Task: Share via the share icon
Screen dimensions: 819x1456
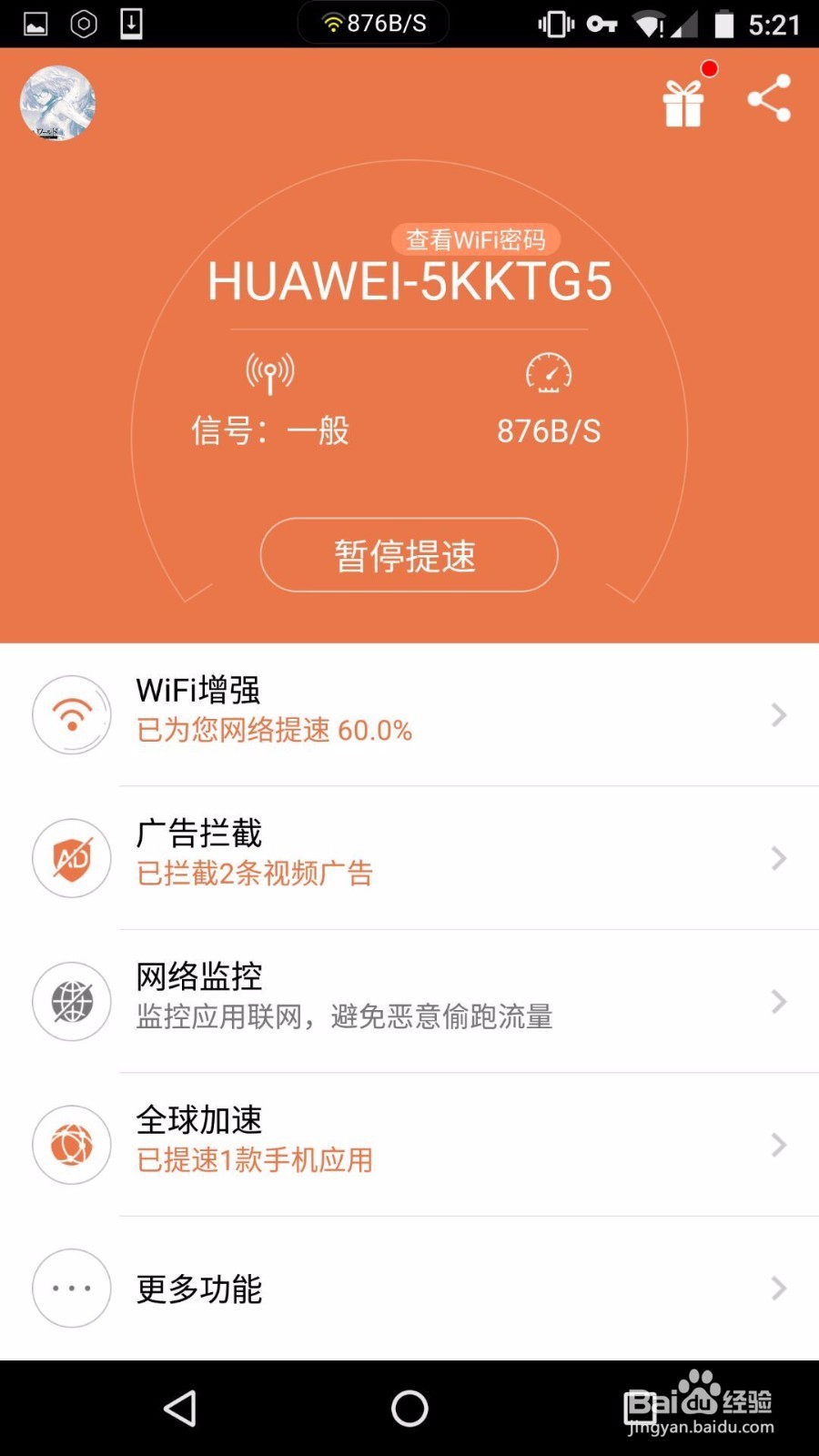Action: coord(769,98)
